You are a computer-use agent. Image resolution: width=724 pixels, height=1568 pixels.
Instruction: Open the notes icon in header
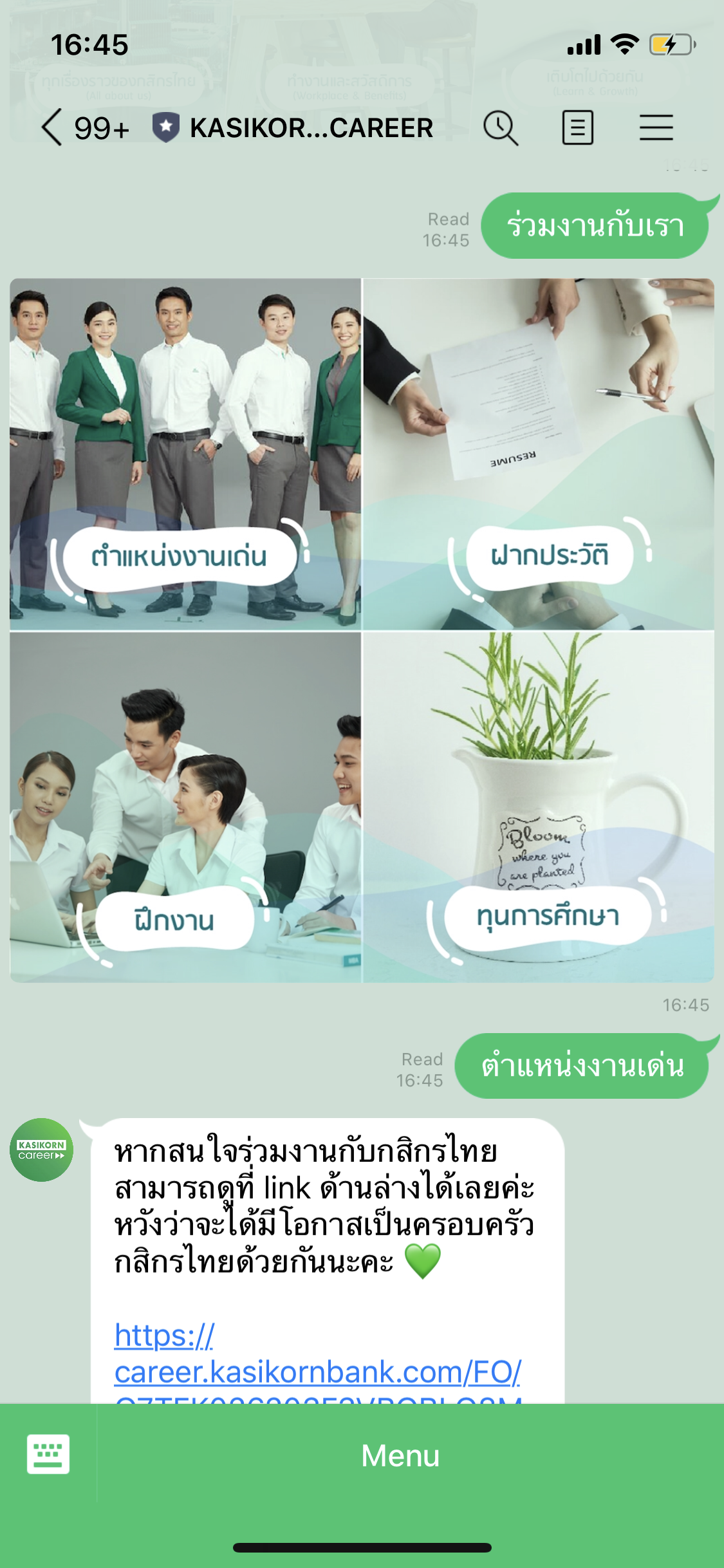[577, 127]
